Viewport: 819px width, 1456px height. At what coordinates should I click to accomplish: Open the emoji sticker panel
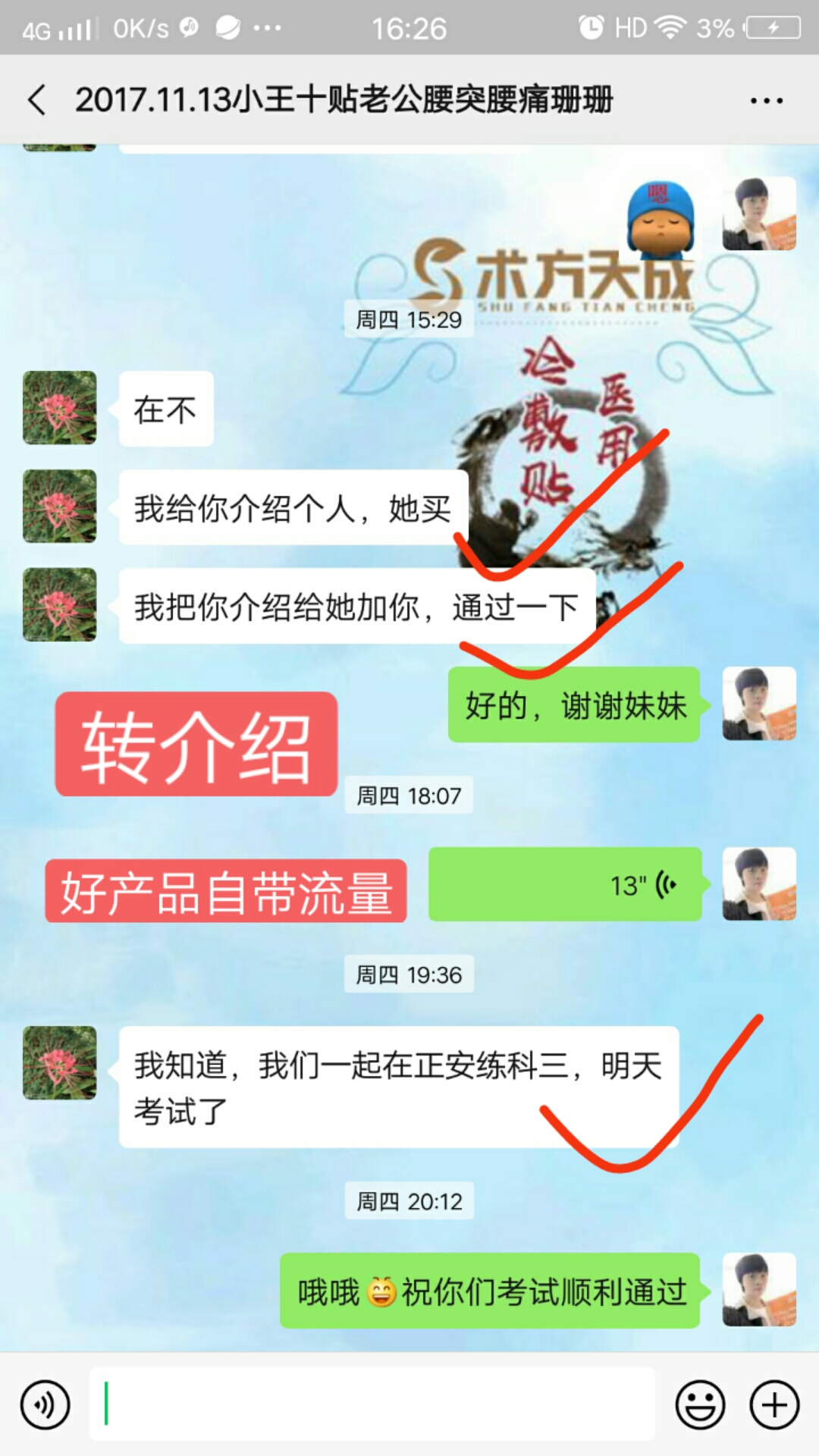[x=699, y=1404]
